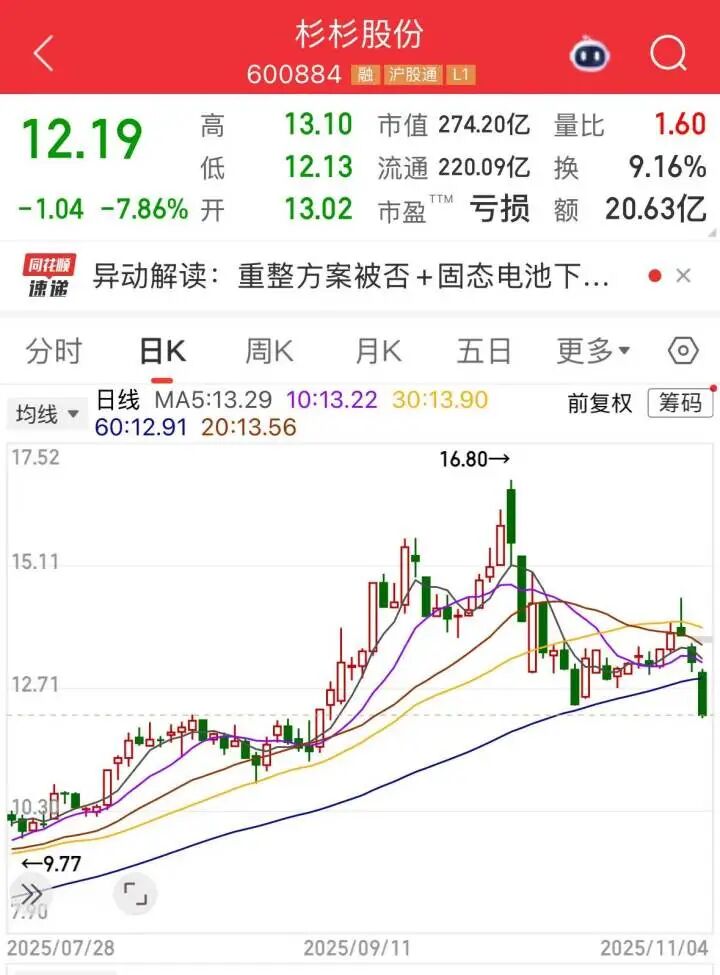Switch to the 分时 chart tab

[x=54, y=351]
